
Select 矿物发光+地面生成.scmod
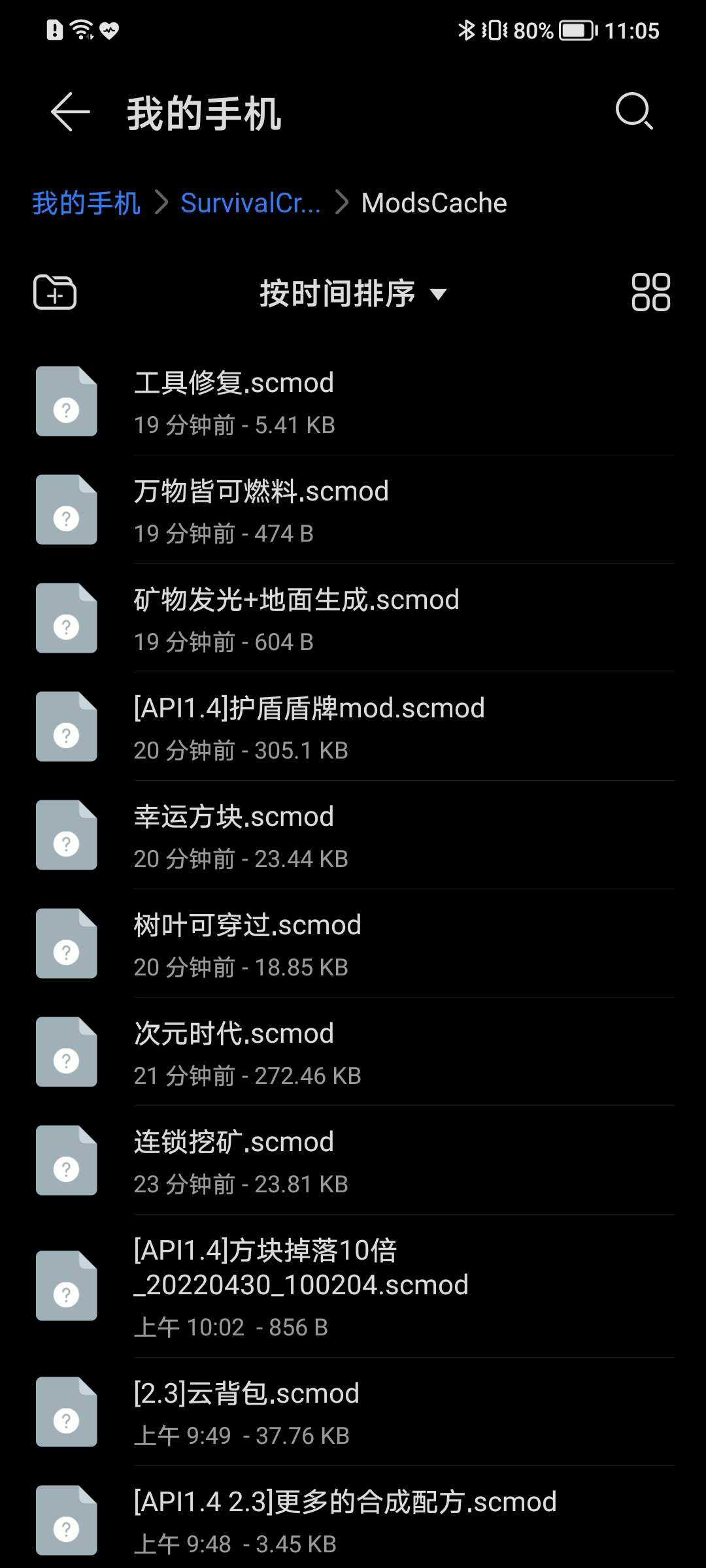click(353, 618)
